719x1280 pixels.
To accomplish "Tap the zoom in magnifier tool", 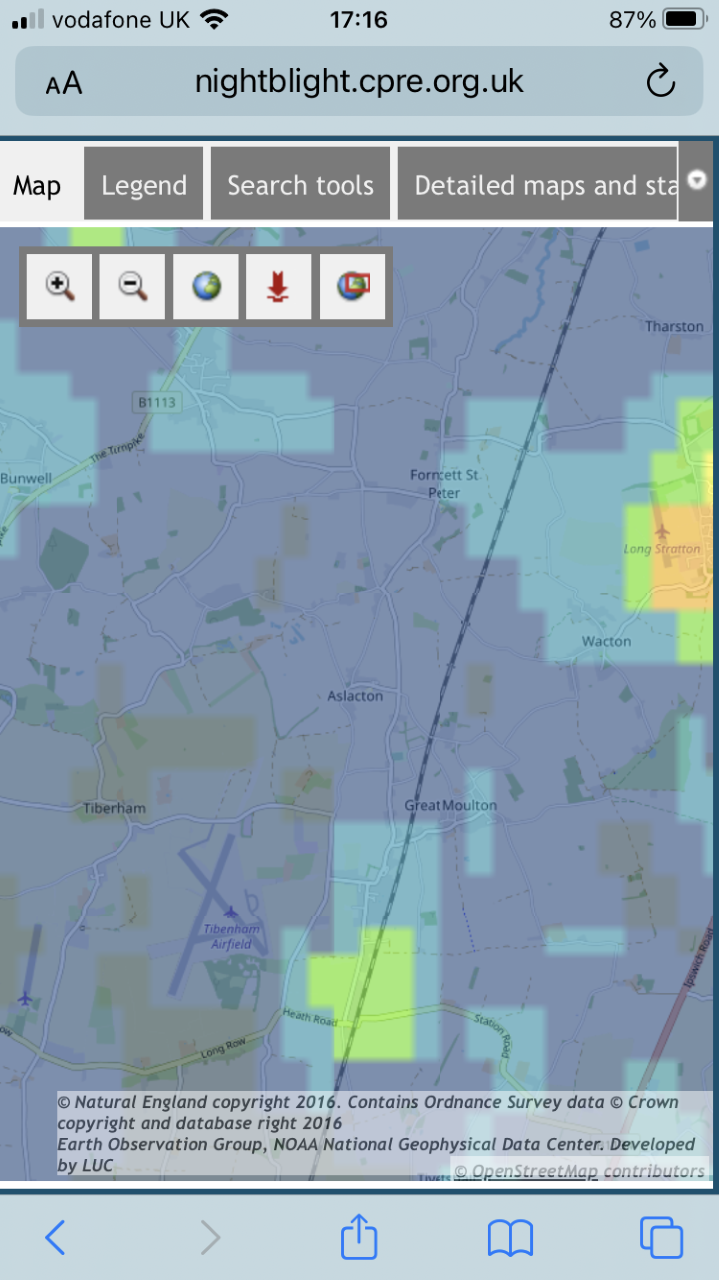I will coord(60,286).
